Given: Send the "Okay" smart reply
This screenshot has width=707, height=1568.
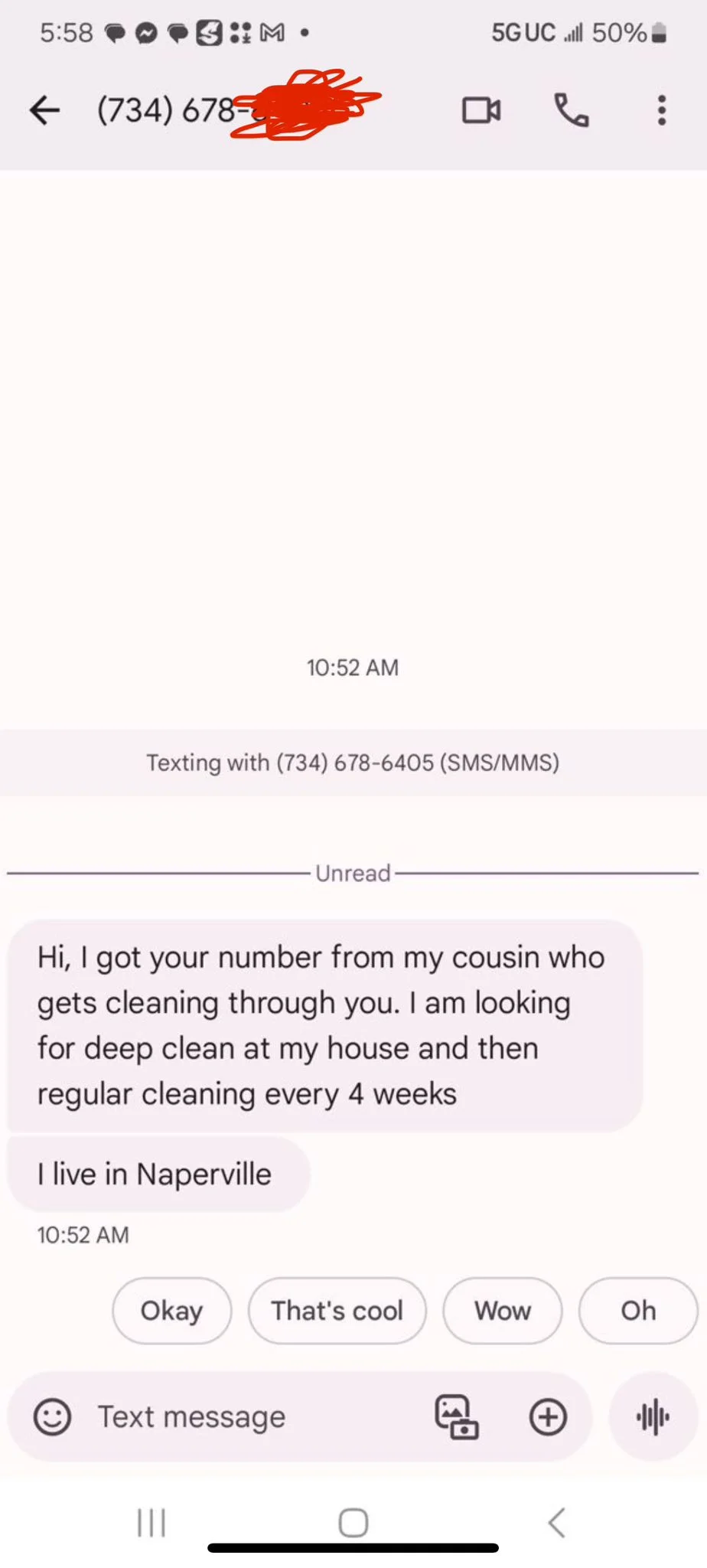Looking at the screenshot, I should (x=171, y=1311).
